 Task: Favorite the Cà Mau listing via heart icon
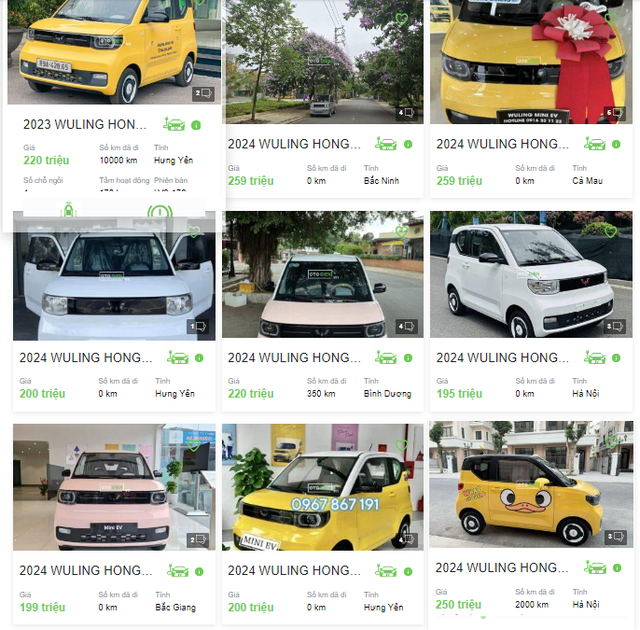click(610, 18)
